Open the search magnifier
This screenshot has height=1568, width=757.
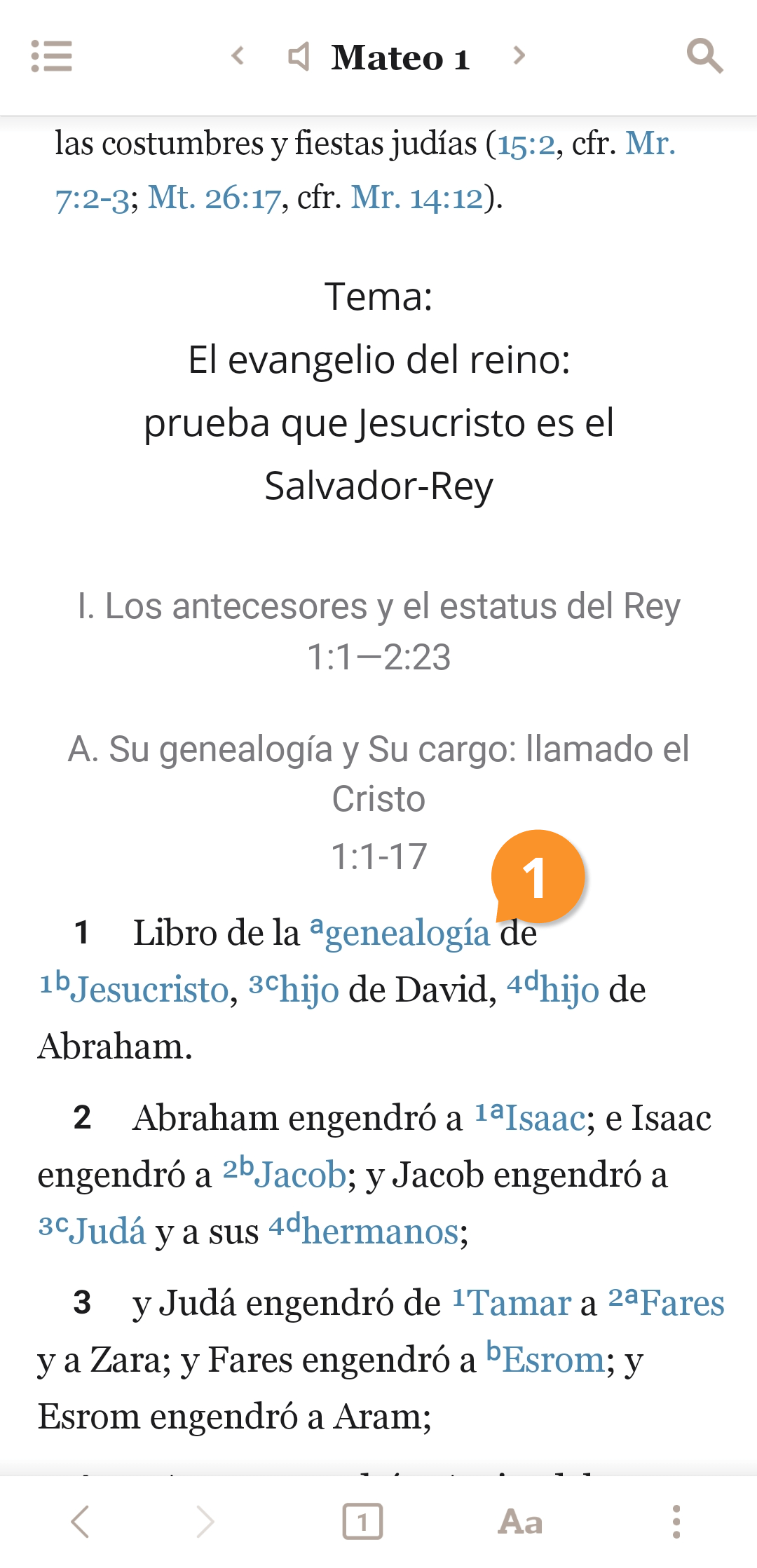(704, 56)
